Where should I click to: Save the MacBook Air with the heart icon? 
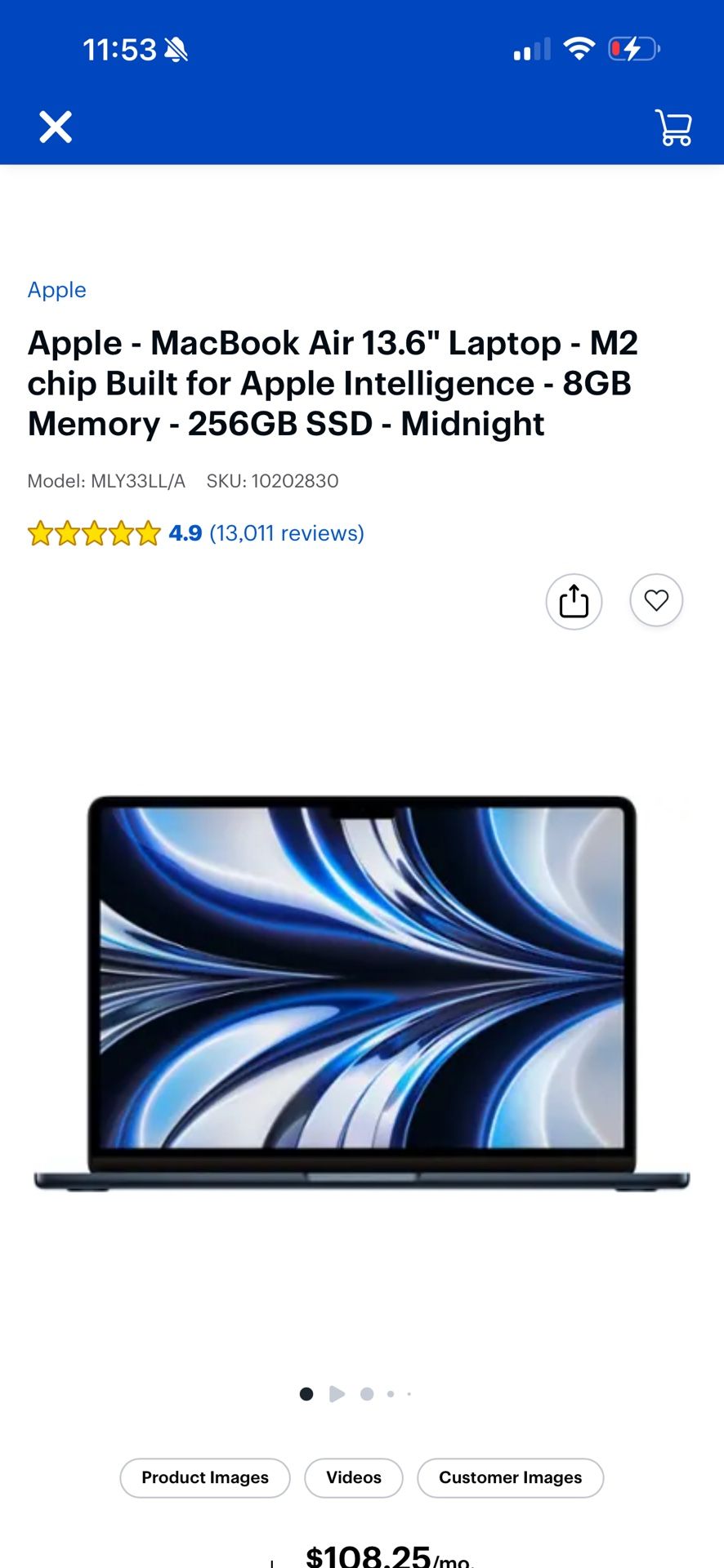coord(656,601)
